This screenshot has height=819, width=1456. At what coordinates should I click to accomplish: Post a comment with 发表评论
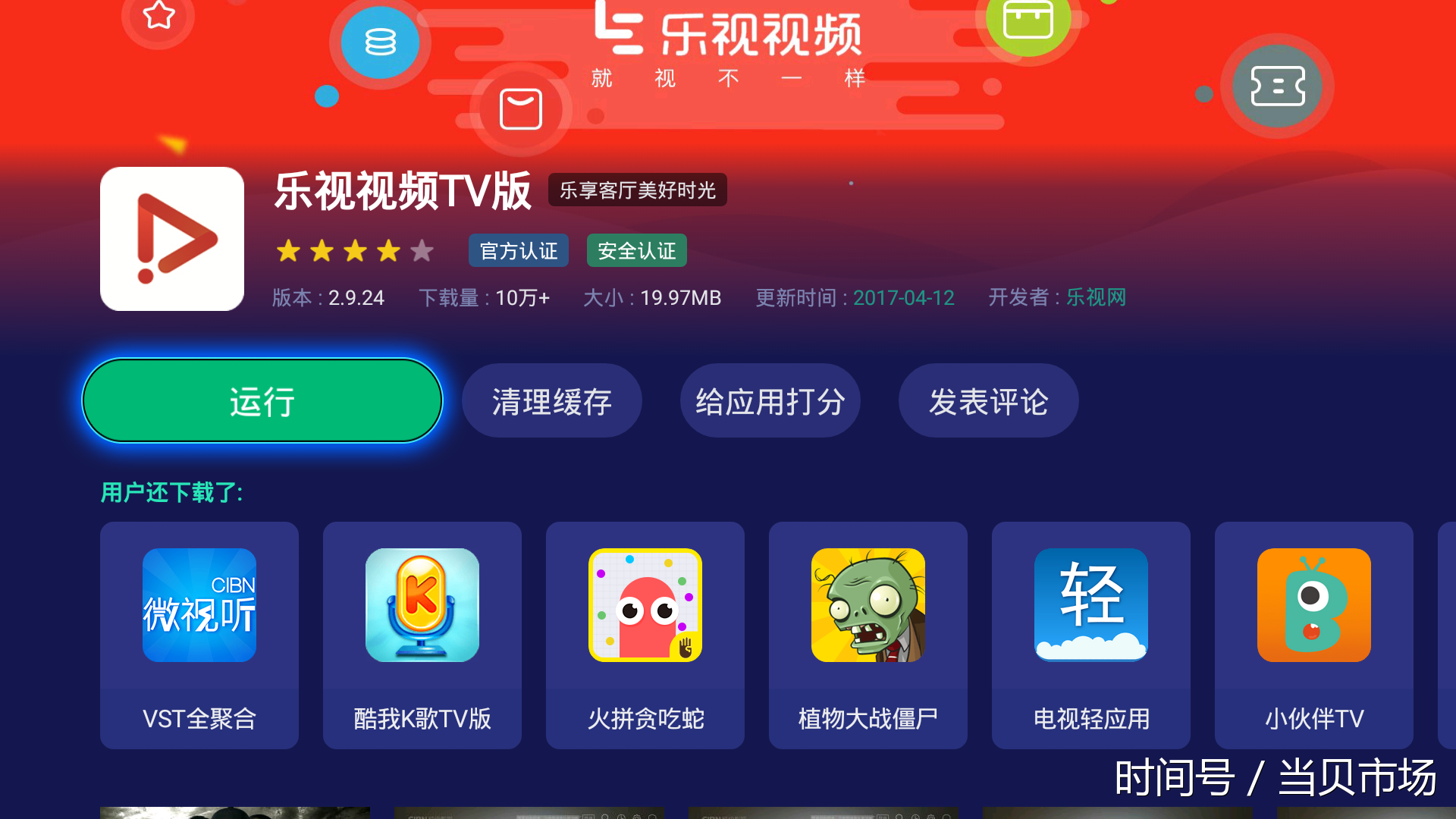coord(988,400)
